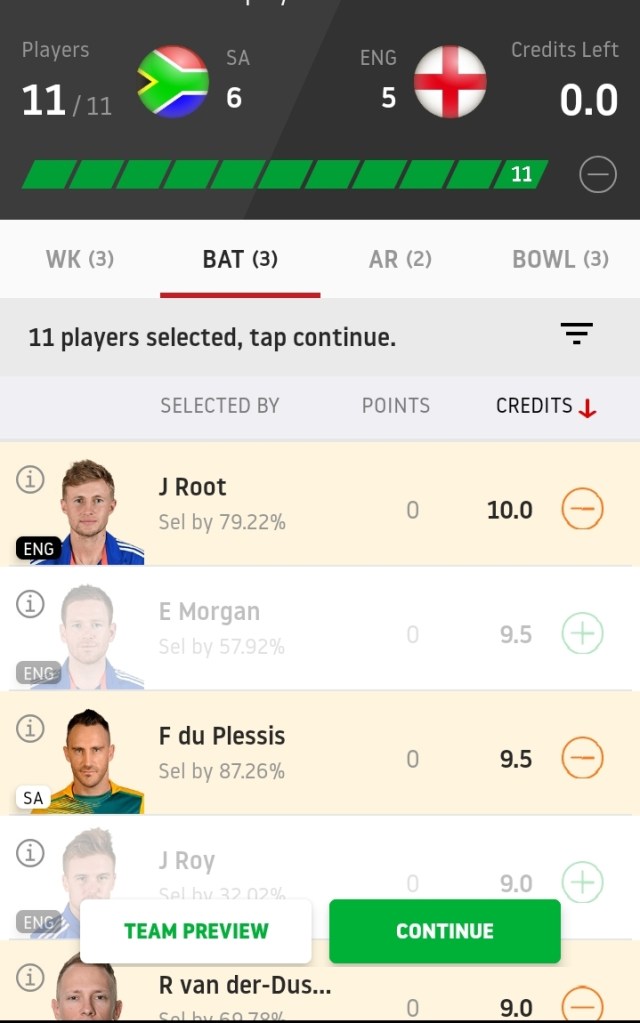Viewport: 640px width, 1023px height.
Task: Sort players by Points
Action: pos(396,406)
